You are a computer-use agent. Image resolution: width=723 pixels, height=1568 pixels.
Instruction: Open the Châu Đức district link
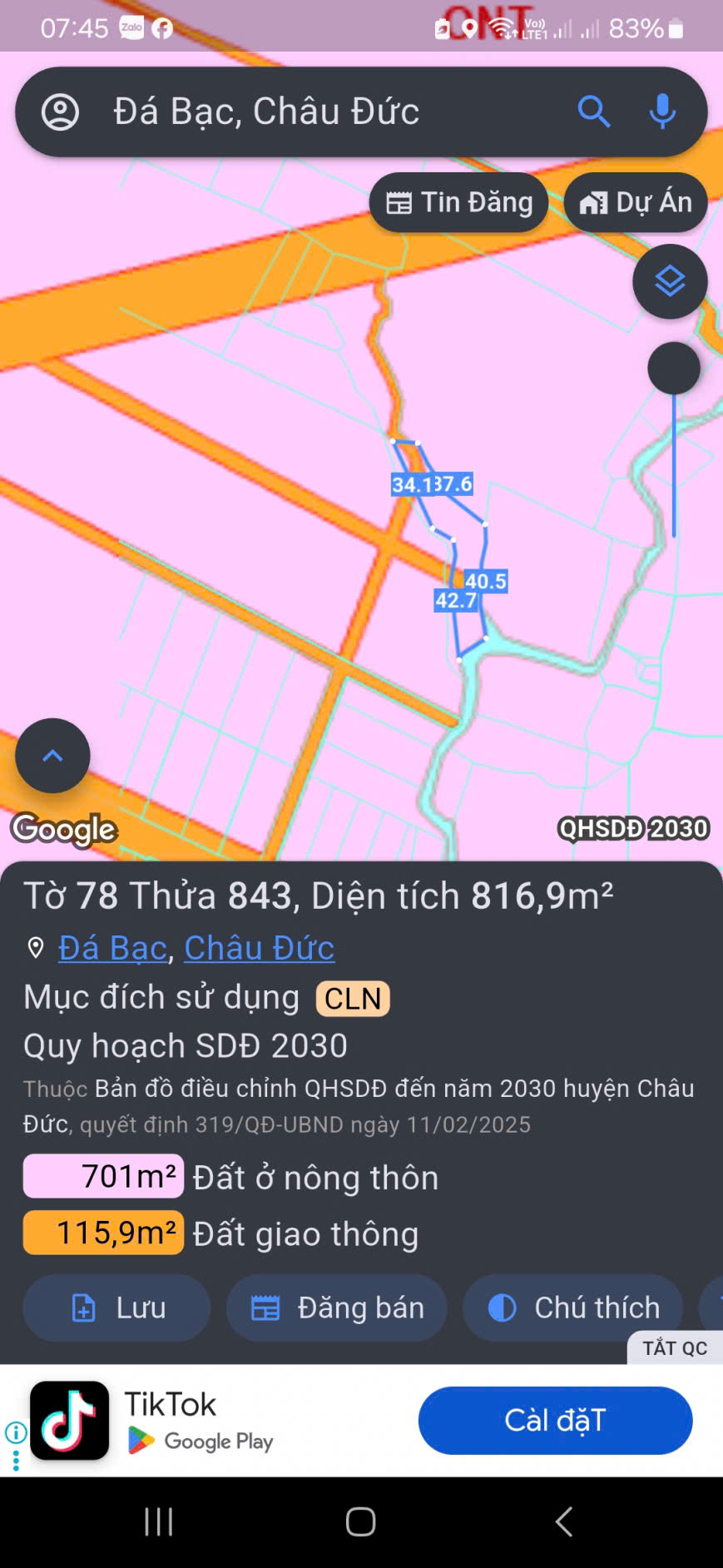tap(259, 948)
